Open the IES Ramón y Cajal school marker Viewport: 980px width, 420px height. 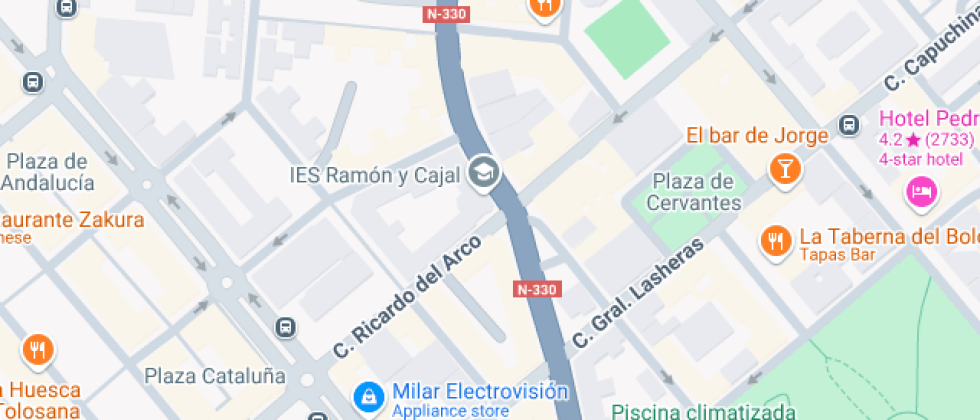point(485,174)
